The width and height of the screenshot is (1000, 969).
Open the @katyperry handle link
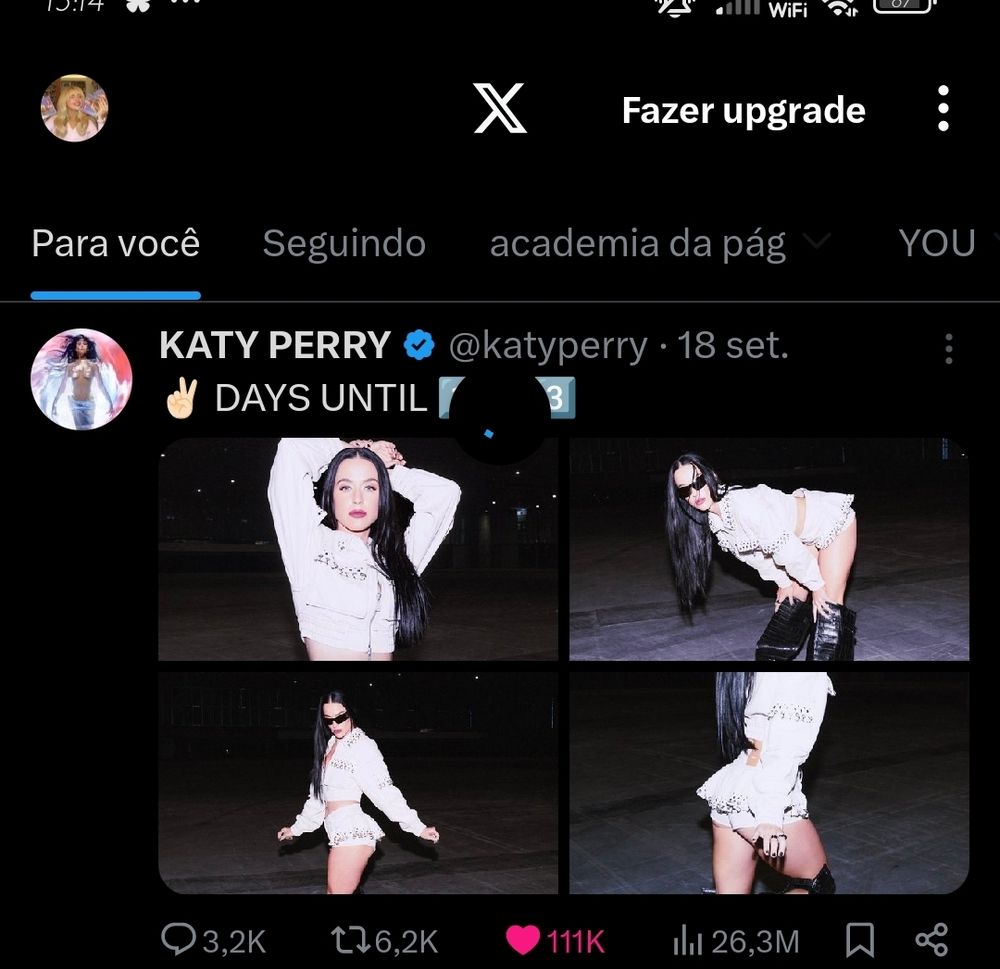(548, 346)
